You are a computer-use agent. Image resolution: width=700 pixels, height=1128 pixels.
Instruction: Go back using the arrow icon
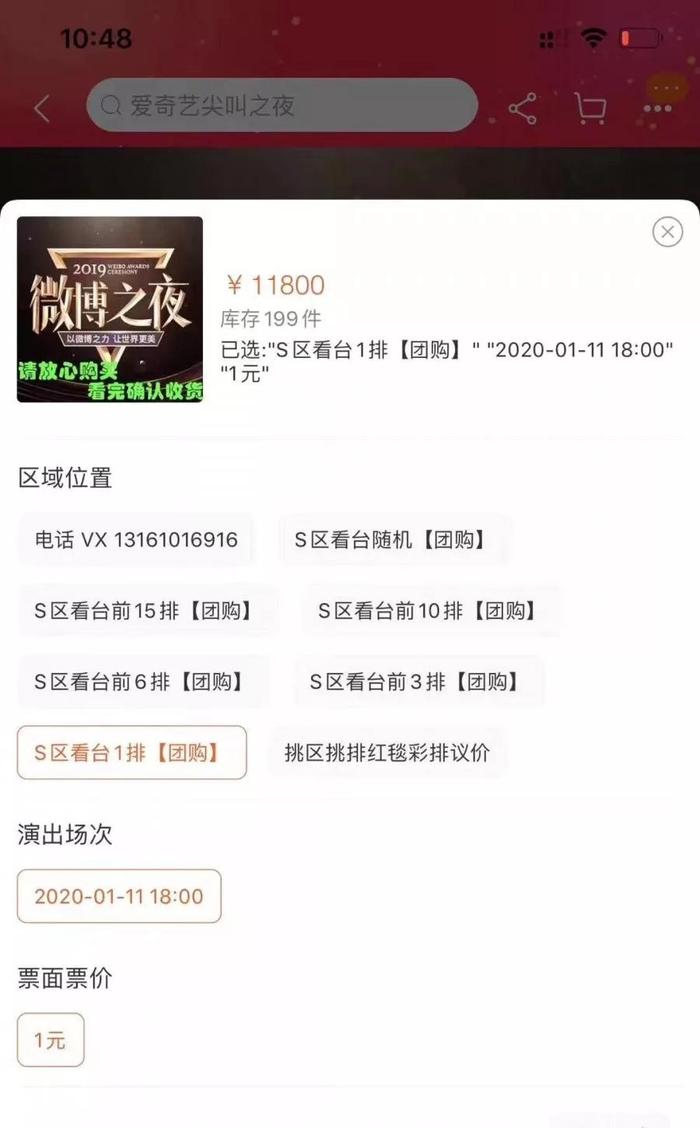[x=42, y=108]
